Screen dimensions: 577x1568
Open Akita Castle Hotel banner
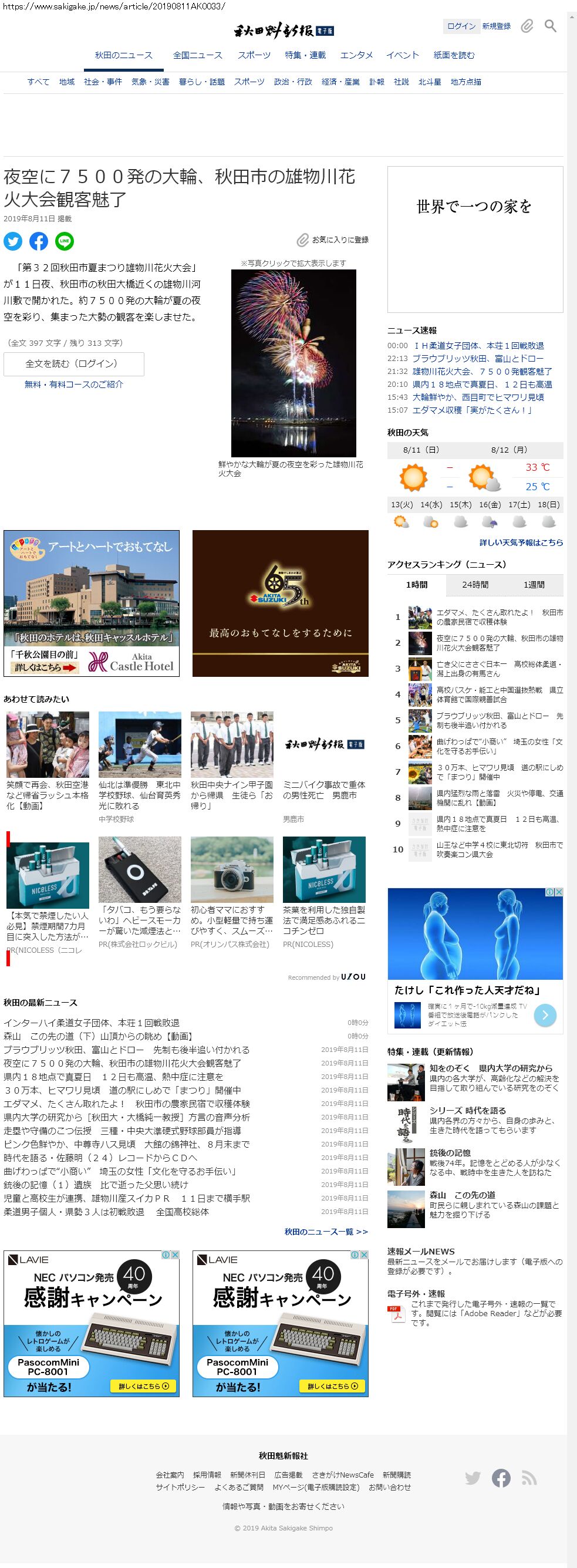[x=92, y=603]
